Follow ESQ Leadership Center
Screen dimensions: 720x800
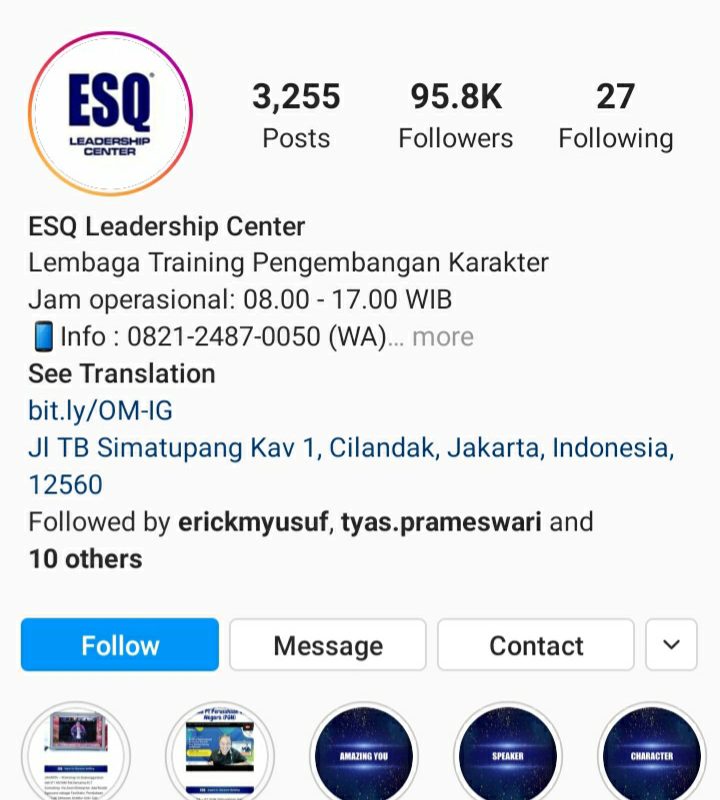click(x=120, y=645)
